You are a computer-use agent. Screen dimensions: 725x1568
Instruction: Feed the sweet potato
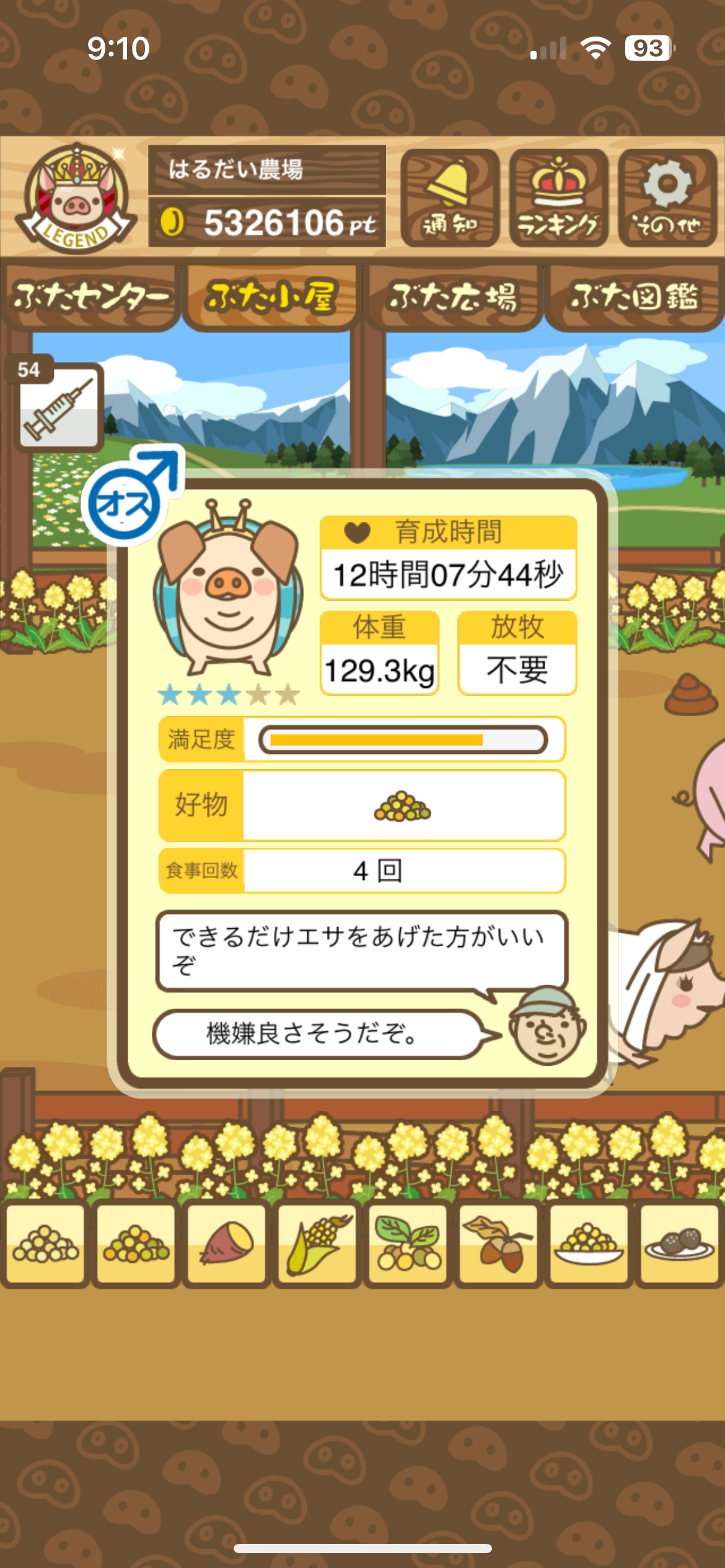click(227, 1244)
